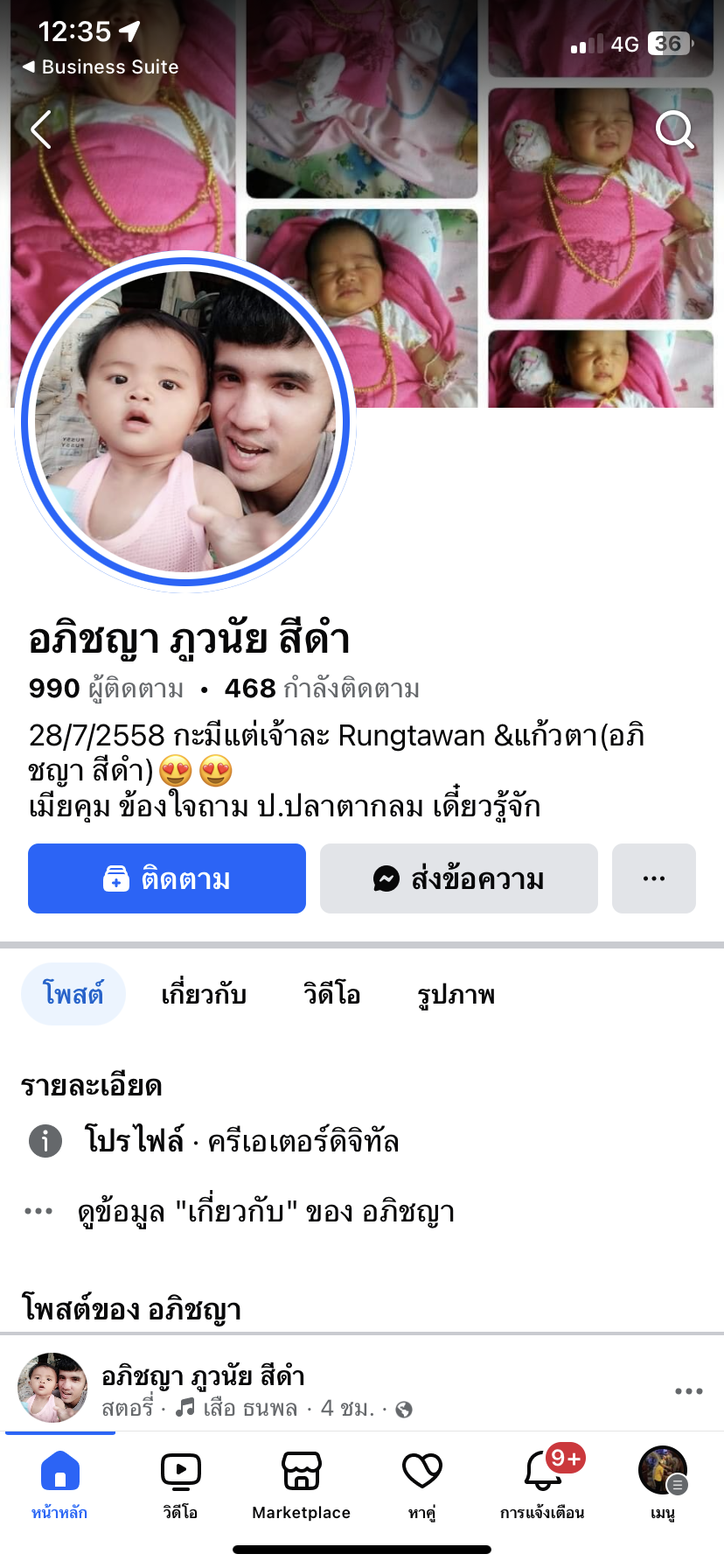Open ดูข้อมูล "เกี่ยวกับ" ของ อภิชญา
This screenshot has height=1568, width=724.
(x=266, y=1212)
